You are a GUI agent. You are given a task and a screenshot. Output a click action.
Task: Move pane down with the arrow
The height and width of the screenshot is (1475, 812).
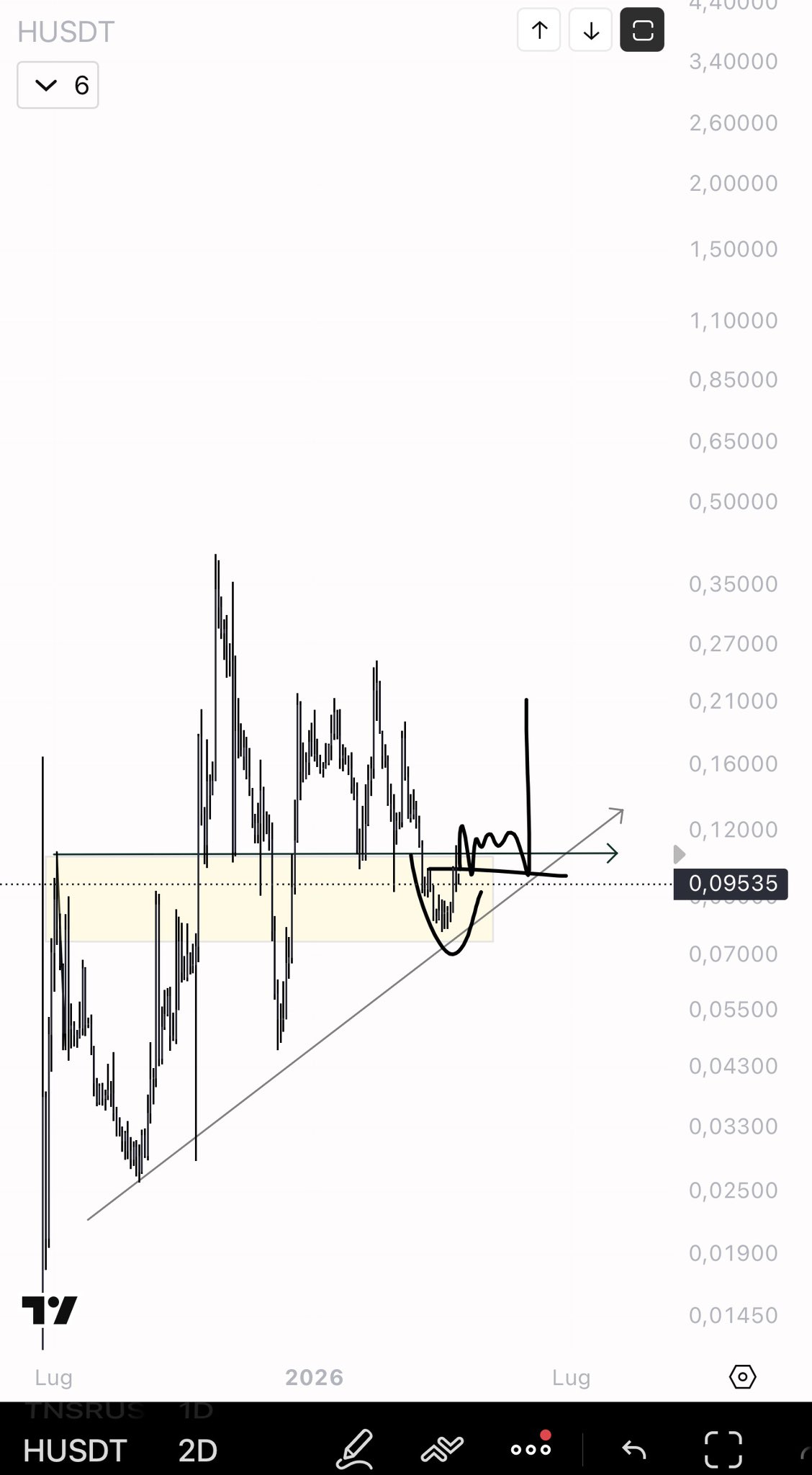coord(590,30)
